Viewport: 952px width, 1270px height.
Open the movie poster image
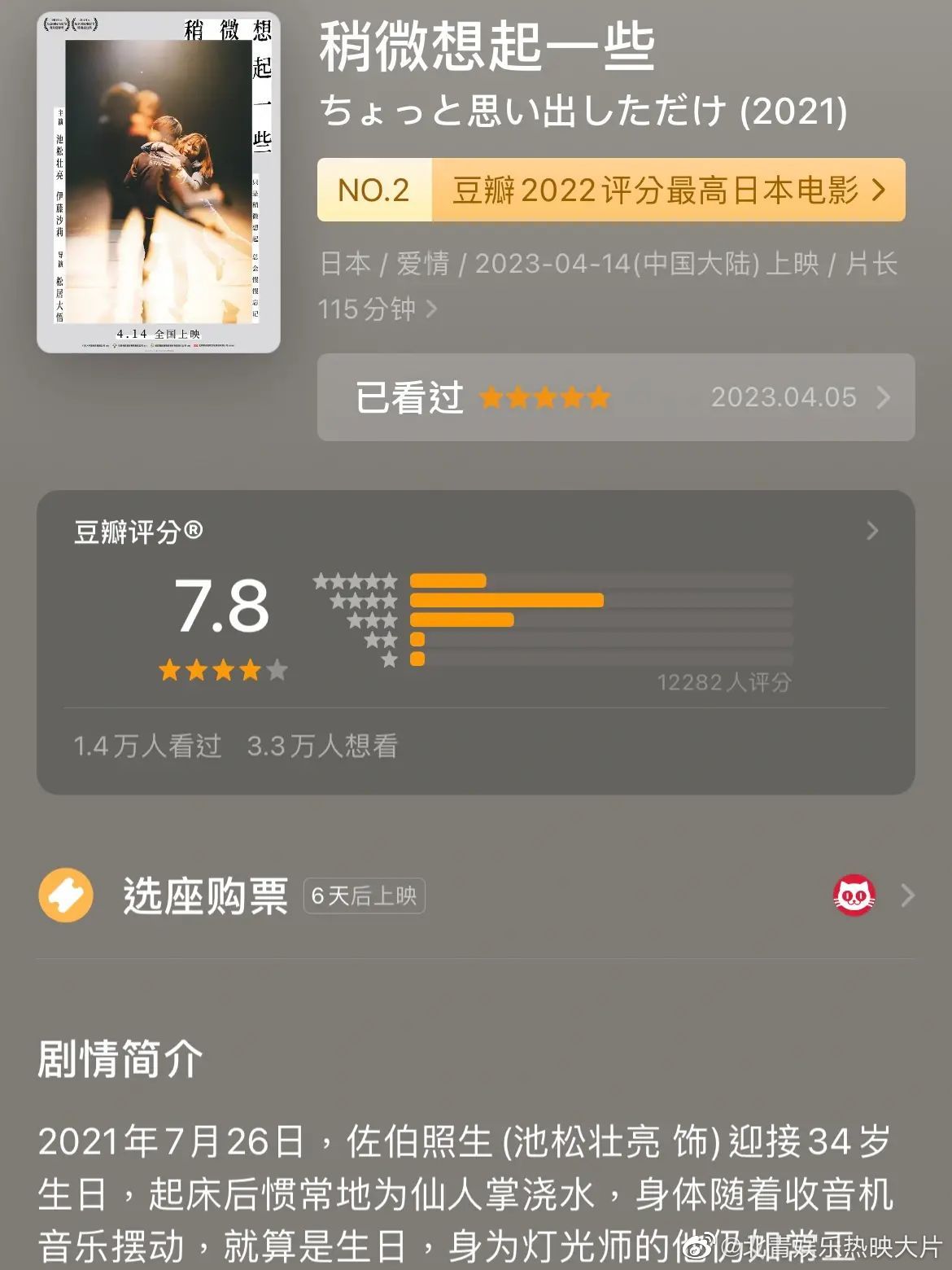(159, 182)
